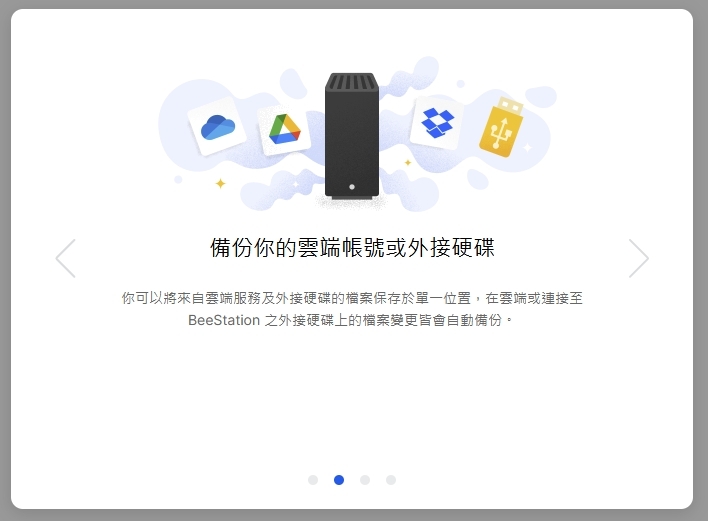Screen dimensions: 708x521
Task: Jump to the first page indicator dot
Action: 313,480
